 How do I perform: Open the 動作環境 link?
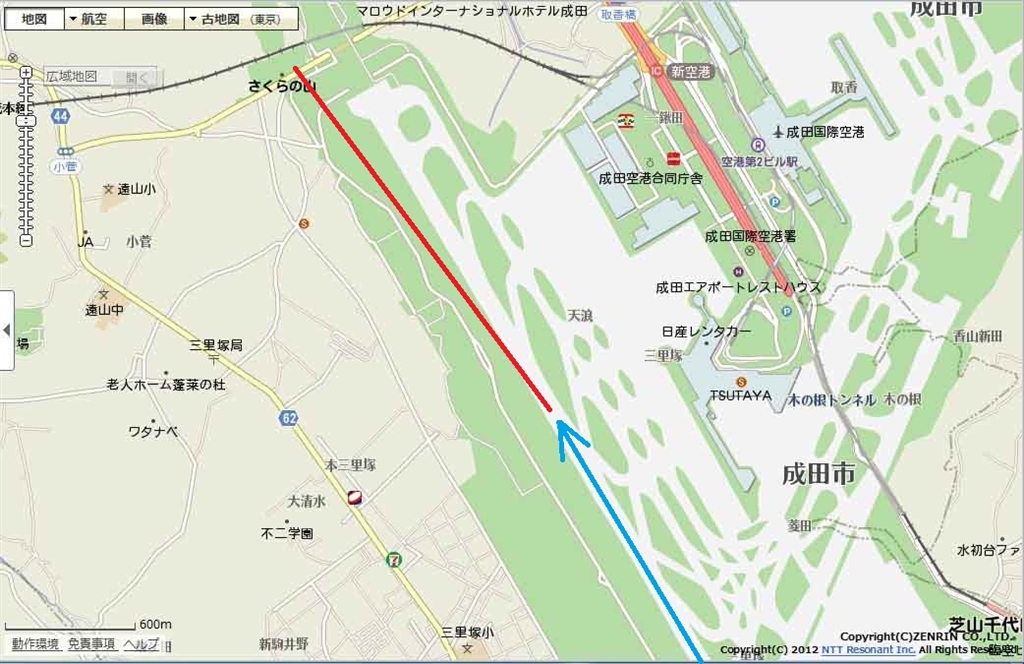33,643
